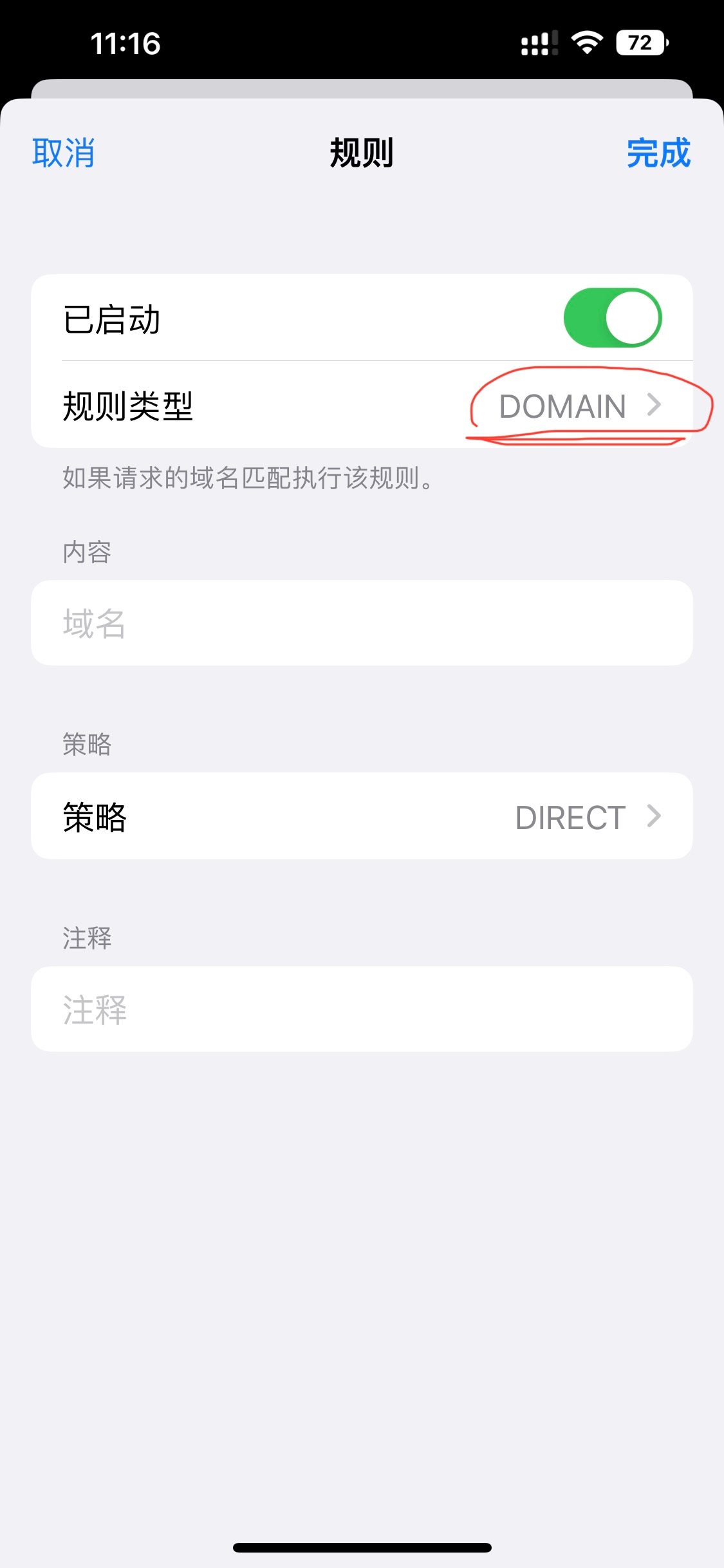The width and height of the screenshot is (724, 1568).
Task: Tap 完成 to save the rule
Action: tap(658, 153)
